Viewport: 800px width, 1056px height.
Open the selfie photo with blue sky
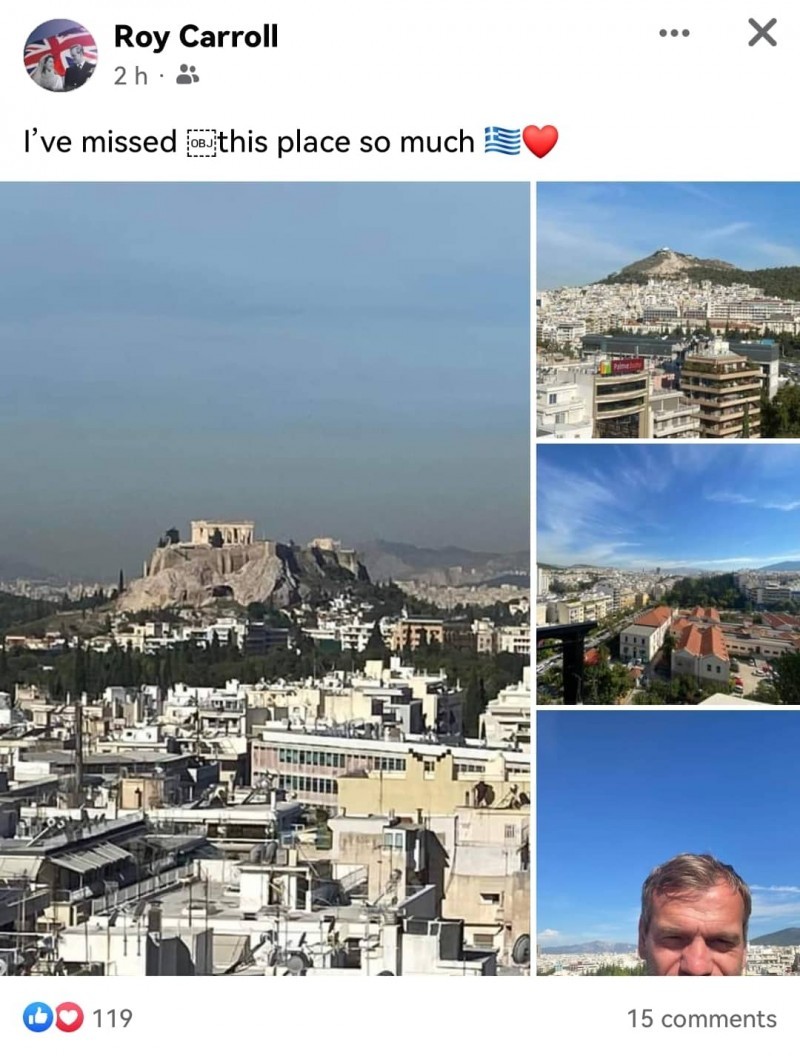(x=668, y=842)
